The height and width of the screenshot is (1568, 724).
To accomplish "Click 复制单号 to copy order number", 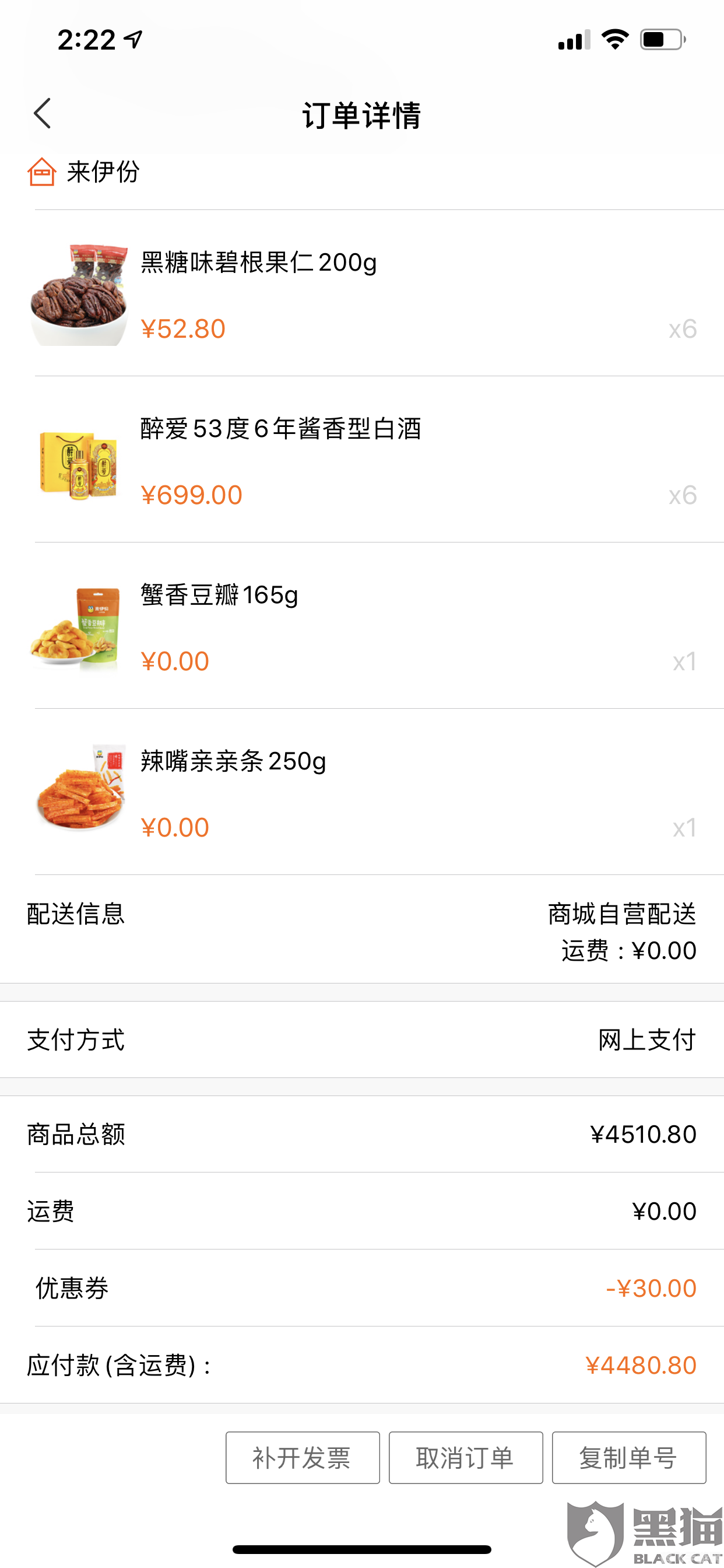I will (629, 1457).
